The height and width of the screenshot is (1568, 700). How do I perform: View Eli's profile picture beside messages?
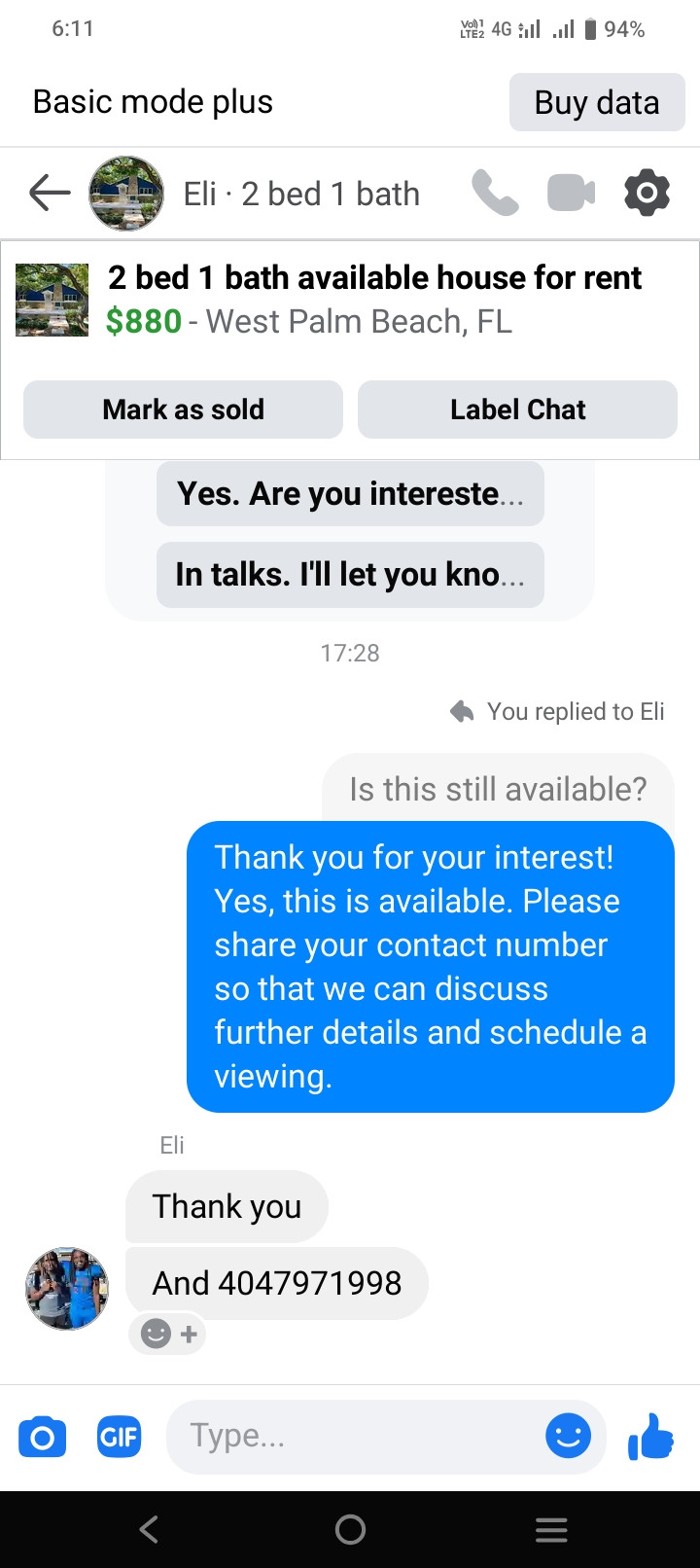click(67, 1288)
